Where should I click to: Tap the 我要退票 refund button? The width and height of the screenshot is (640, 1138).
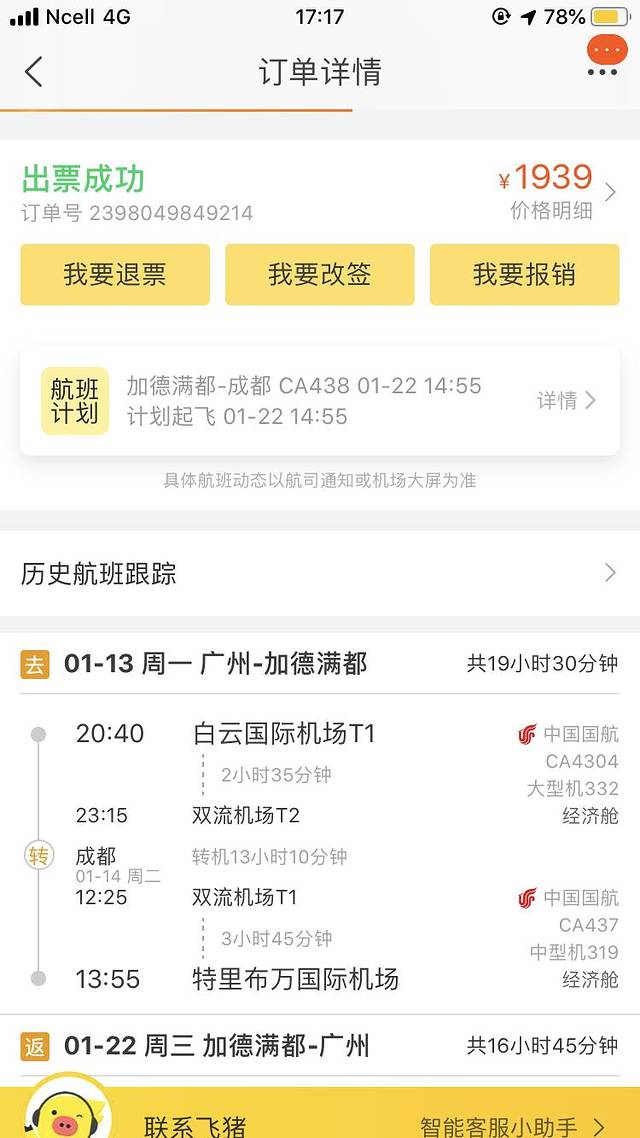pos(115,275)
